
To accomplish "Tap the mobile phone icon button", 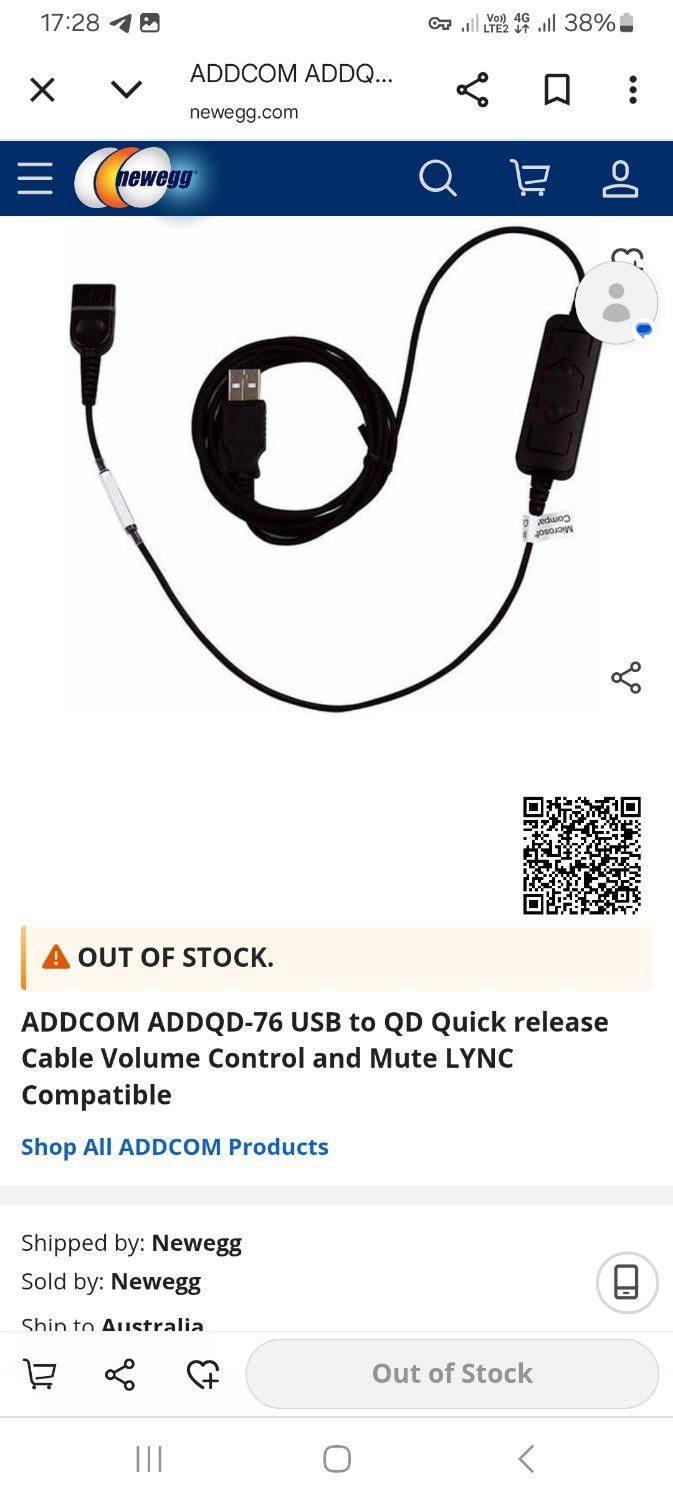I will [626, 1282].
